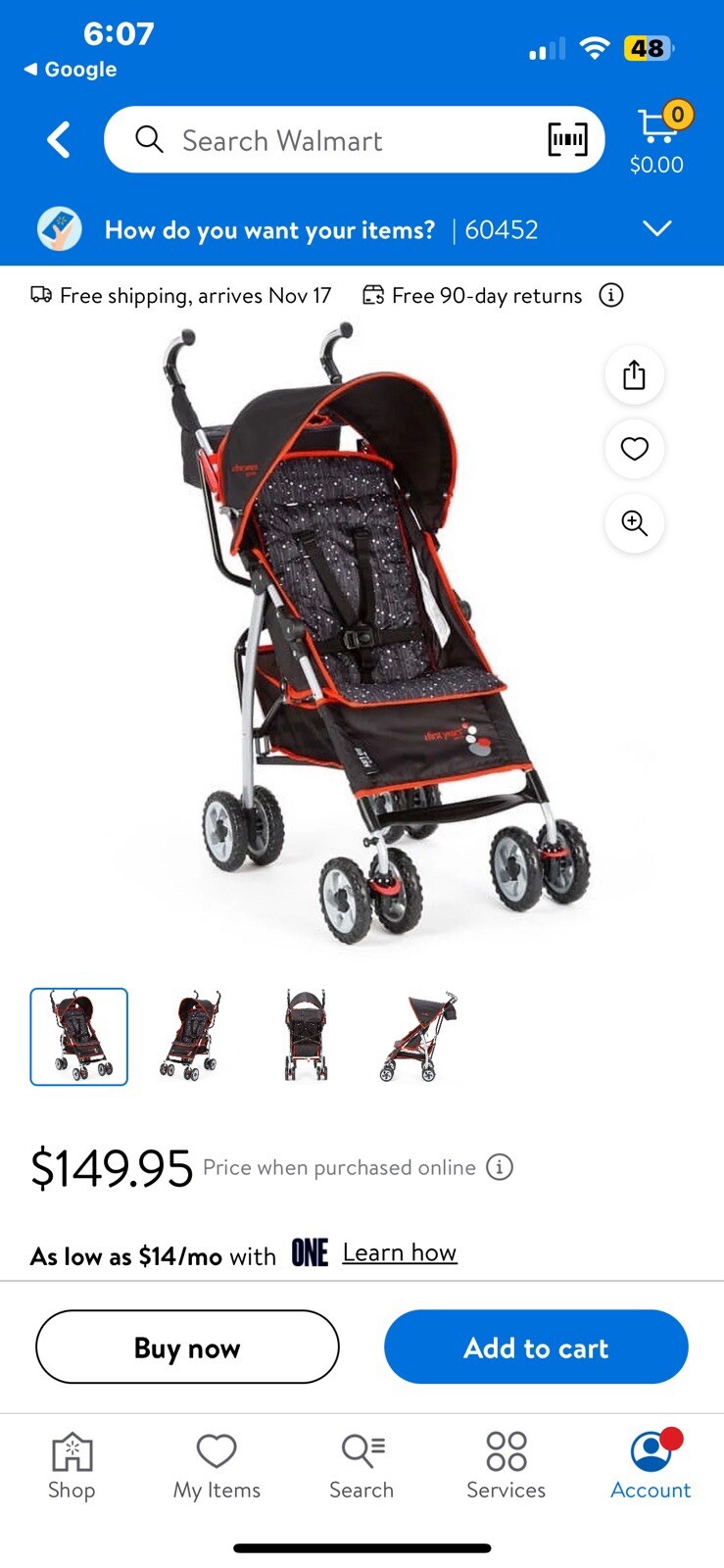This screenshot has width=724, height=1568.
Task: Add stroller to favorites with heart
Action: coord(634,449)
